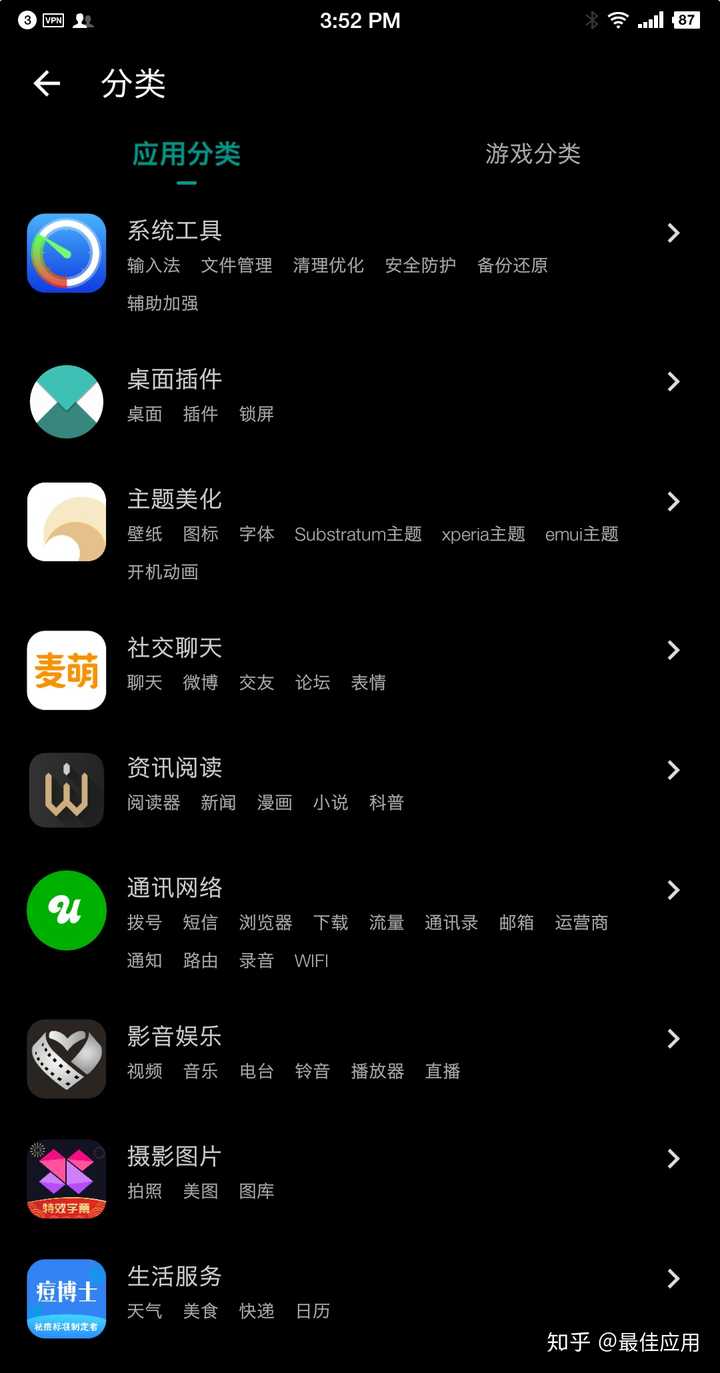
Task: Click the 摄影图片 特效字幕 icon
Action: 66,1178
